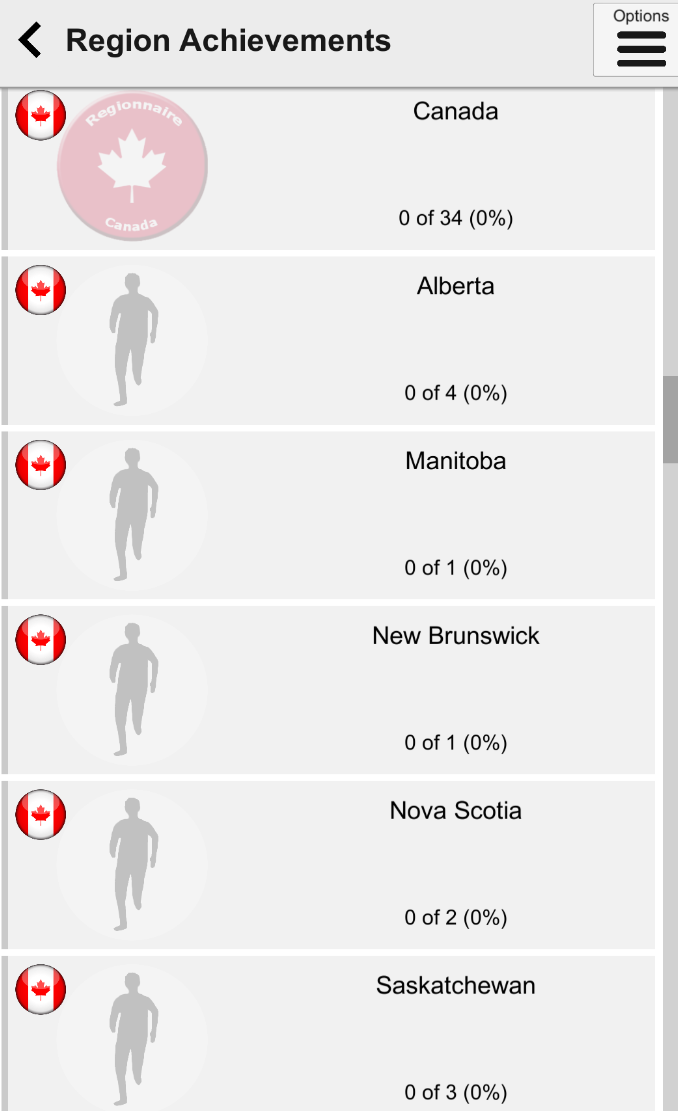
Task: Go back from Region Achievements
Action: pyautogui.click(x=30, y=40)
